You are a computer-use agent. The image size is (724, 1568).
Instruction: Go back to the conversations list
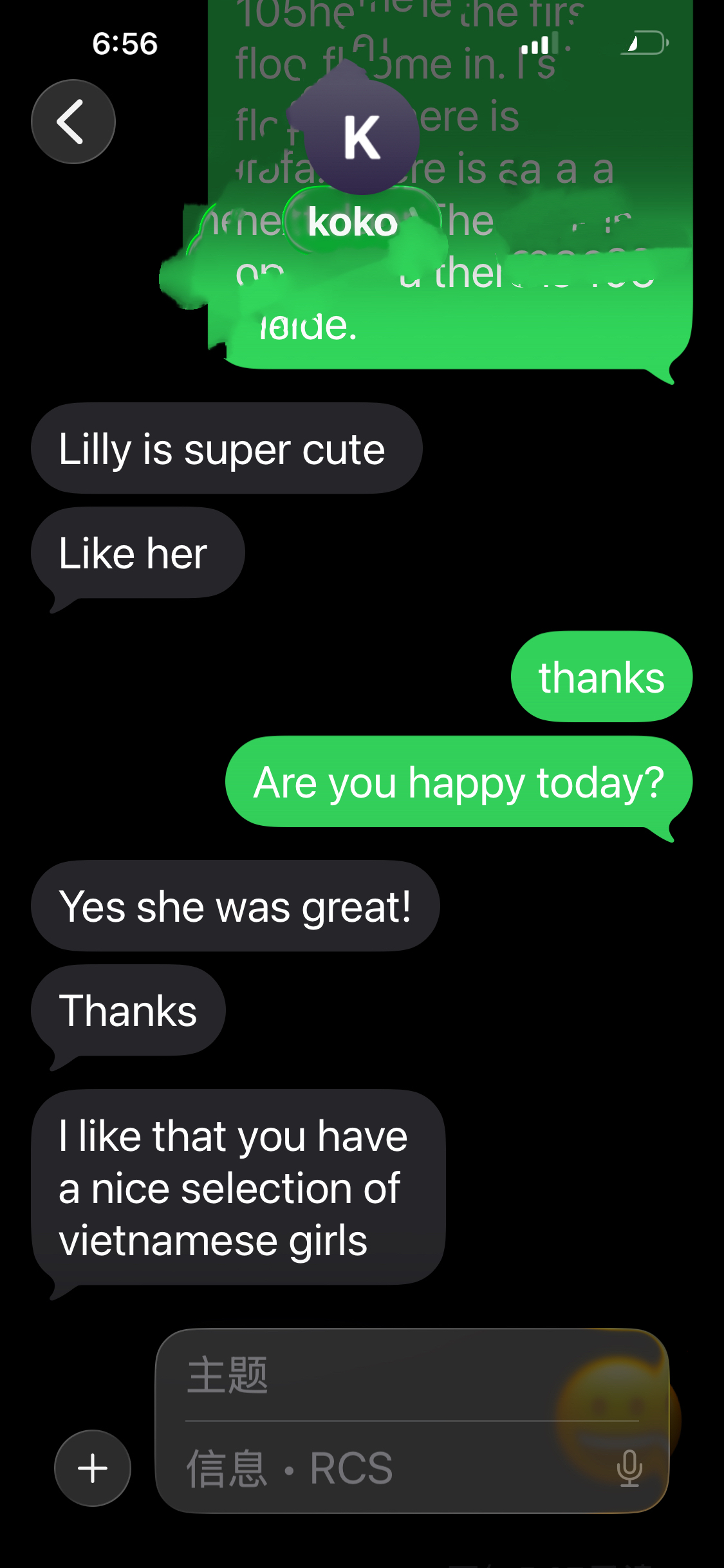(x=73, y=122)
